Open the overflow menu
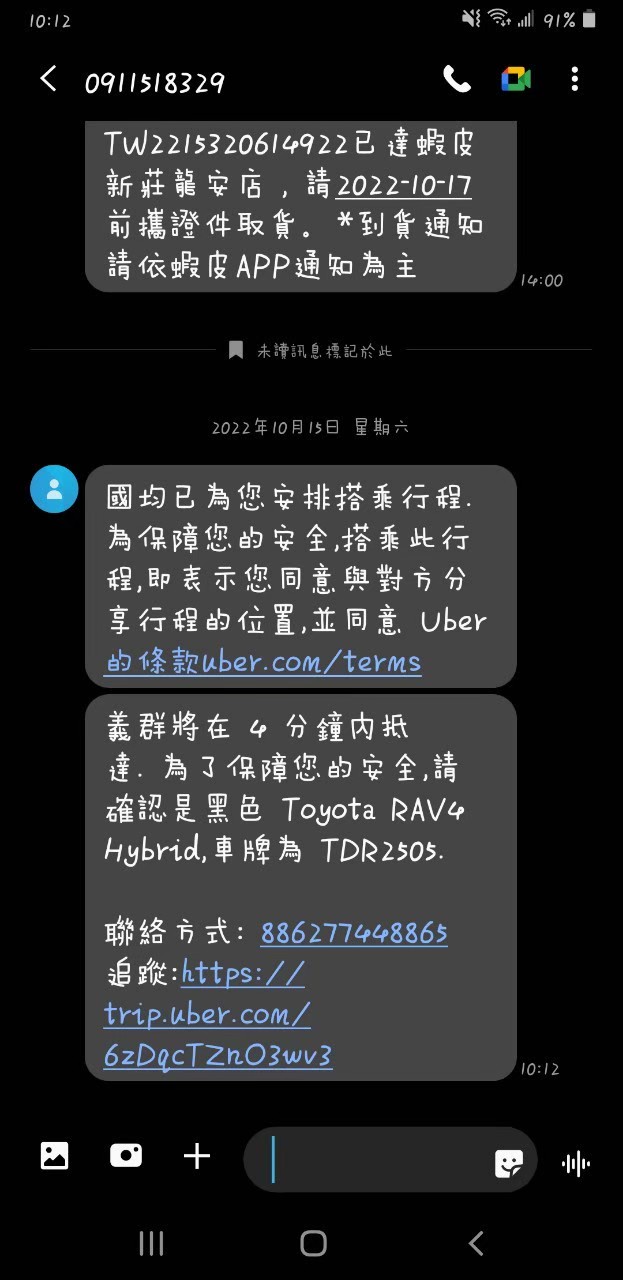 (x=574, y=80)
